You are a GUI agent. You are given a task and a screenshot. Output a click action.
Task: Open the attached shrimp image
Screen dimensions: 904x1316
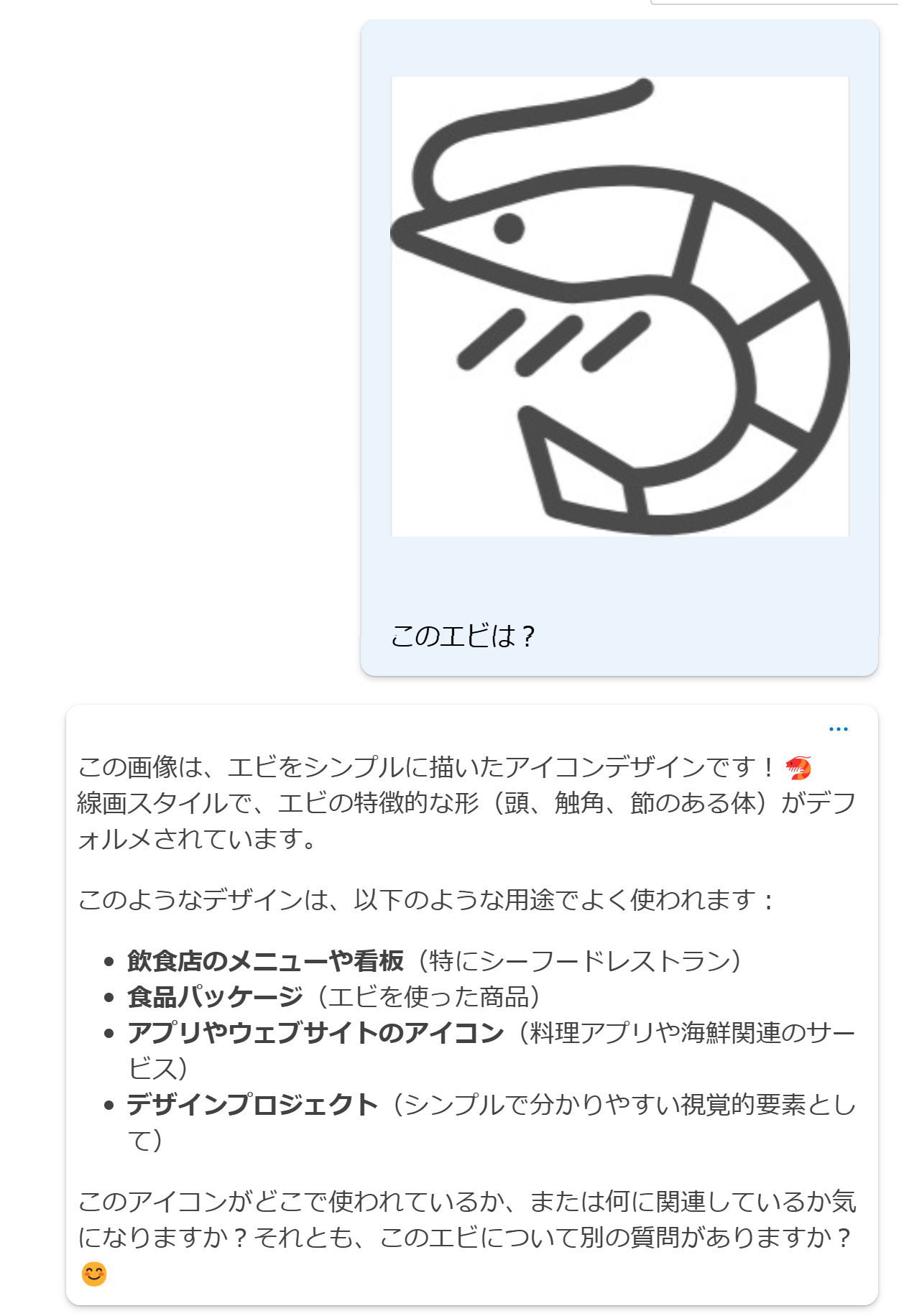(x=619, y=307)
